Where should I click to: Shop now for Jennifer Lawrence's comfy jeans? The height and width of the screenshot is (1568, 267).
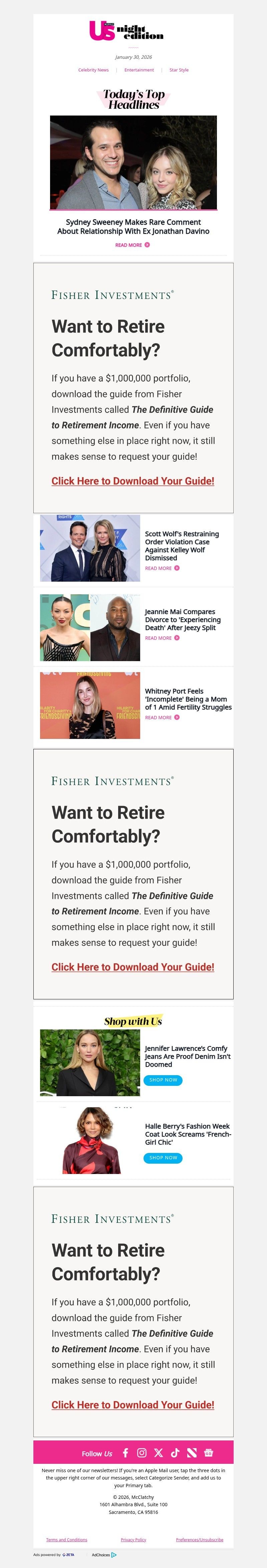tap(163, 1080)
